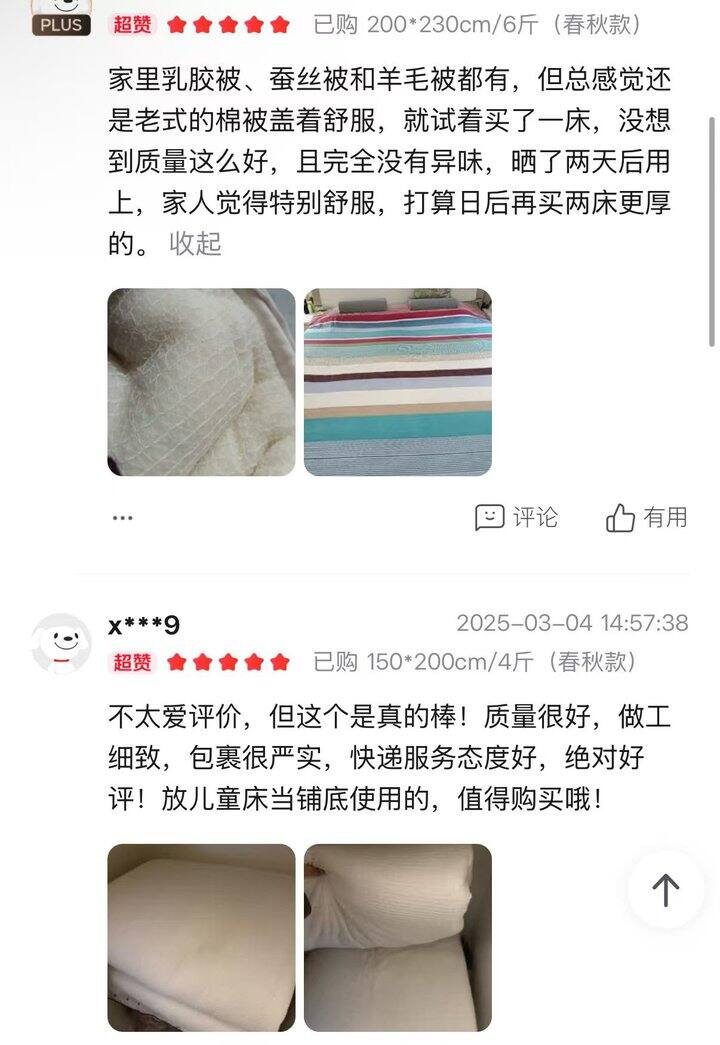View x***9's folded quilt photo
Image resolution: width=720 pixels, height=1045 pixels.
(x=201, y=937)
